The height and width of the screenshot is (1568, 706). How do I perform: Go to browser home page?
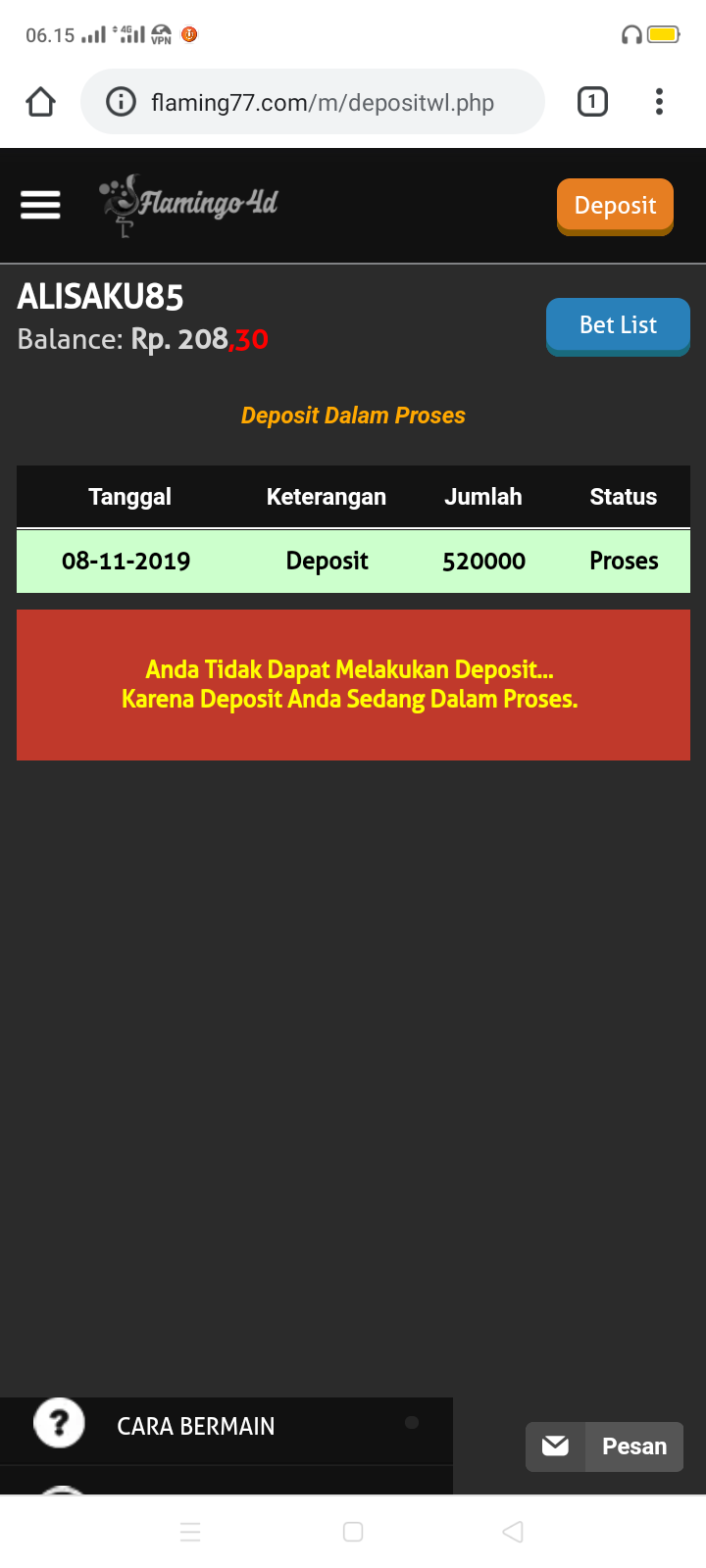click(x=40, y=102)
